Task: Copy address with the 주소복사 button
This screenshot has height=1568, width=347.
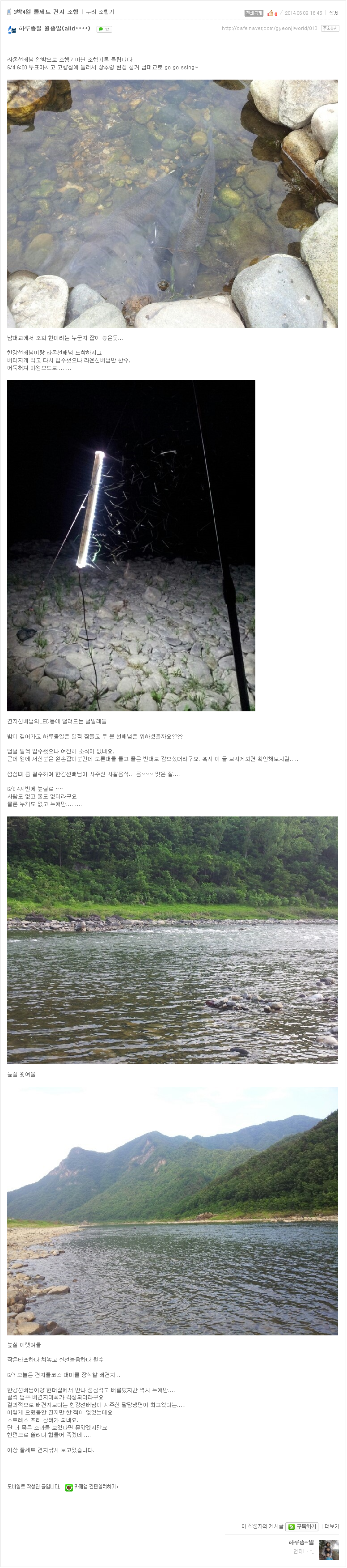Action: (x=330, y=29)
